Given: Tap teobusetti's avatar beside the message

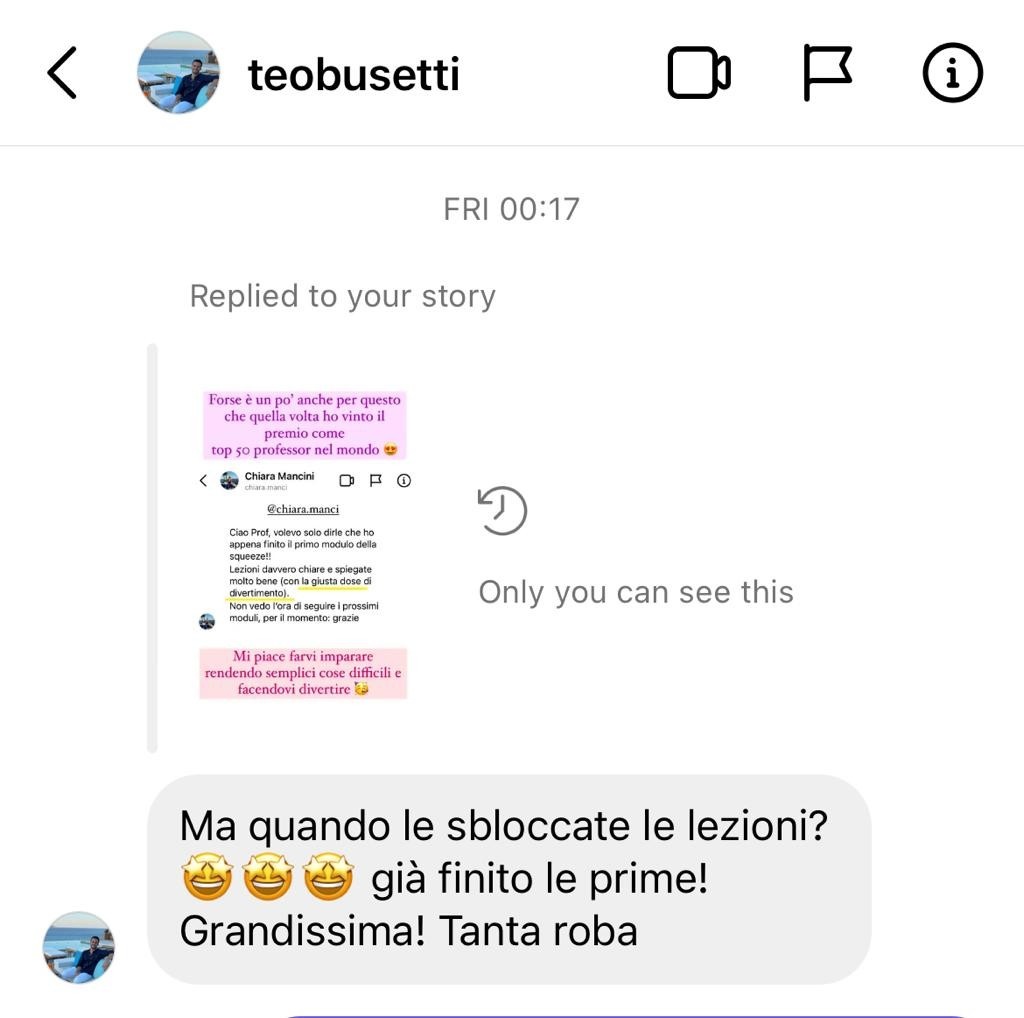Looking at the screenshot, I should [79, 947].
